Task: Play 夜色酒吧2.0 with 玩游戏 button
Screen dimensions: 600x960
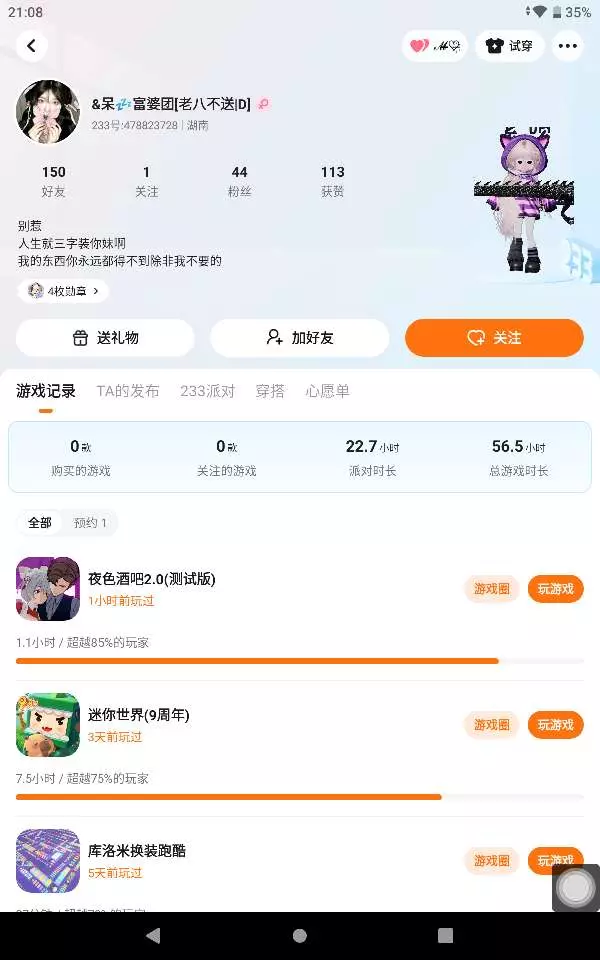Action: pos(555,589)
